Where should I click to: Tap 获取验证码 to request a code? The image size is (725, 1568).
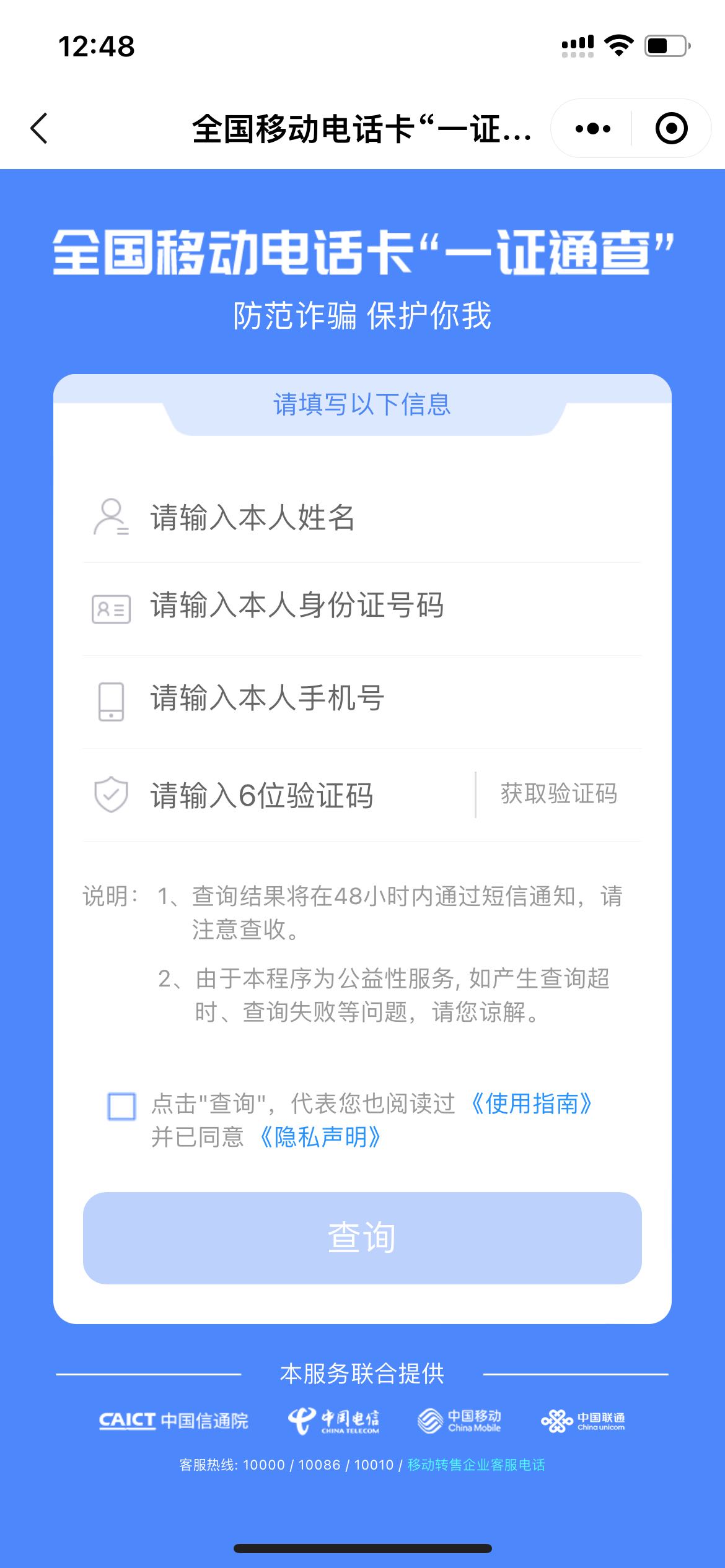pos(558,794)
